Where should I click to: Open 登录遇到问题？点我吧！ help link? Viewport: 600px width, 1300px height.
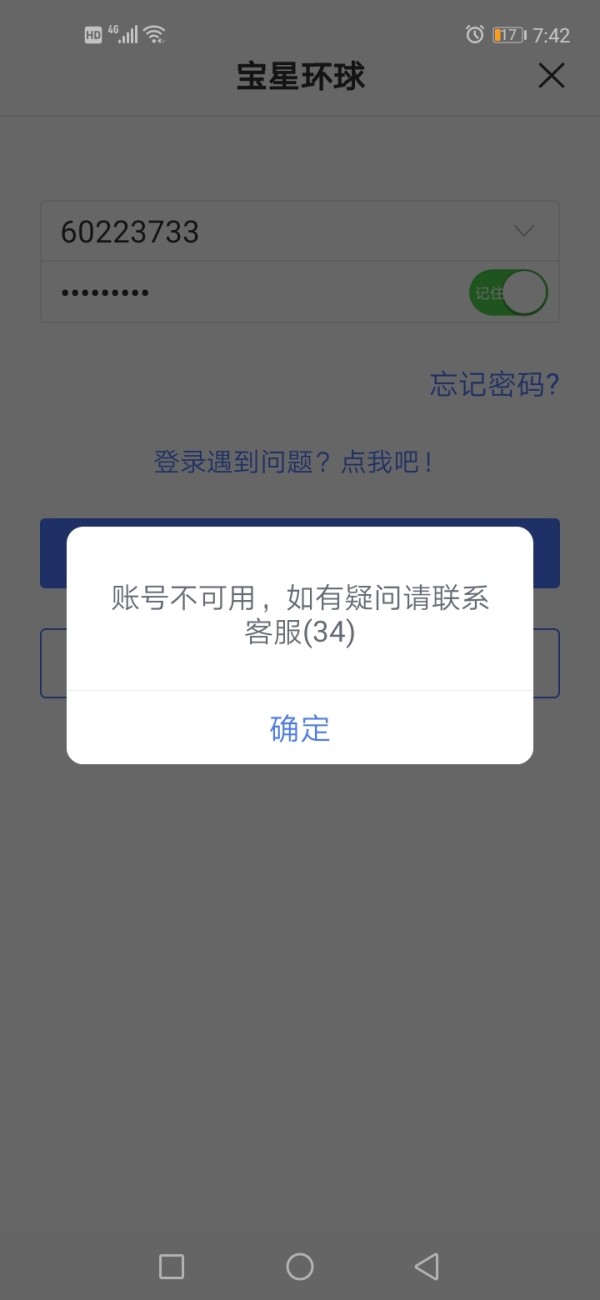point(295,462)
